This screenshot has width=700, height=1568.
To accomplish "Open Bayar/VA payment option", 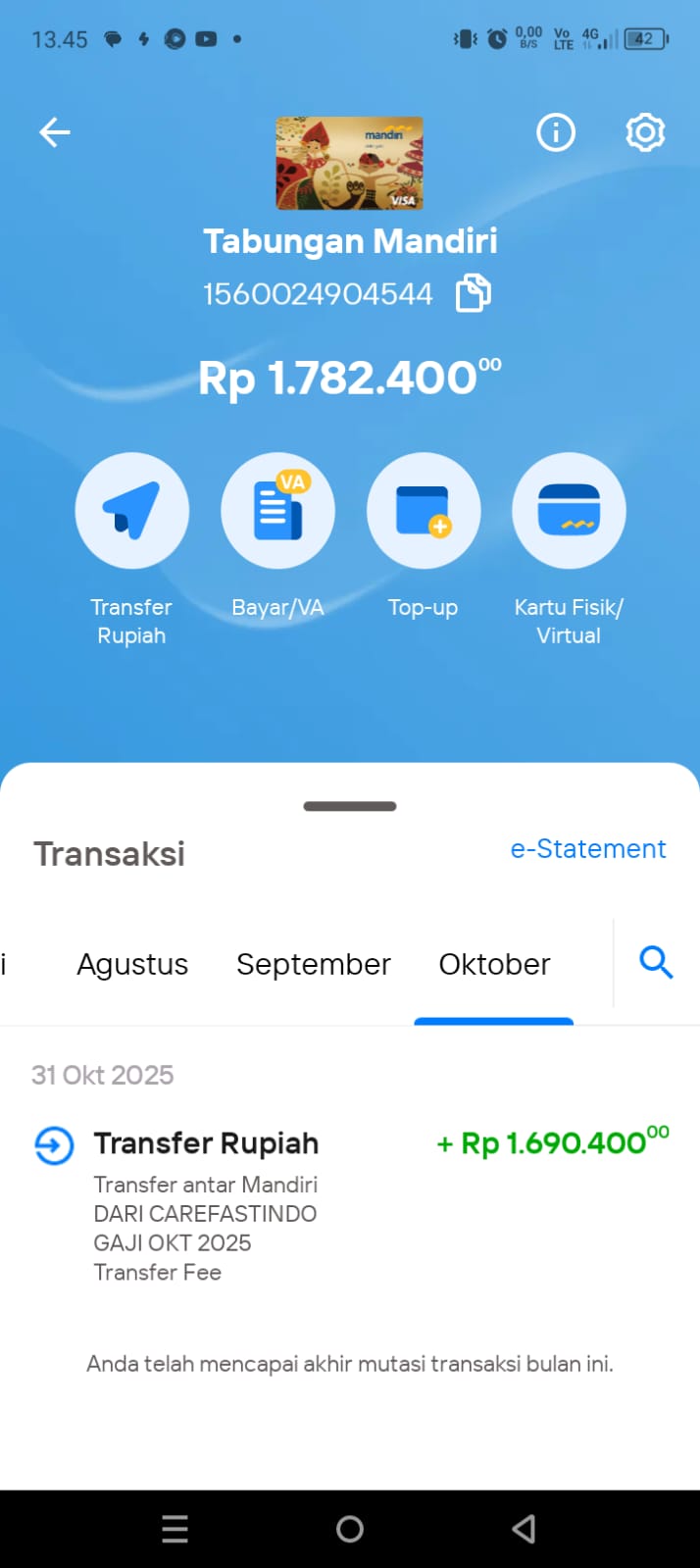I will tap(277, 511).
